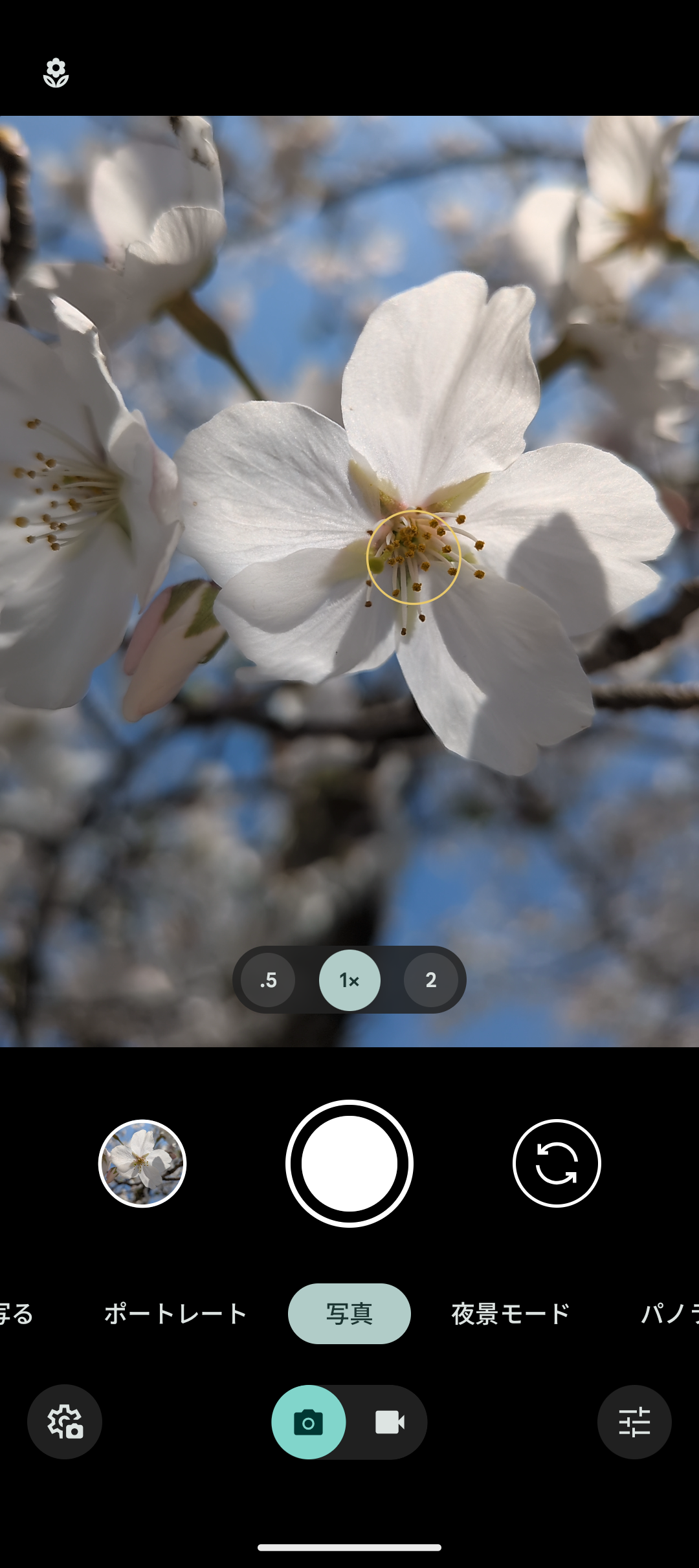
Task: Select the 写真 mode chip
Action: click(349, 1314)
